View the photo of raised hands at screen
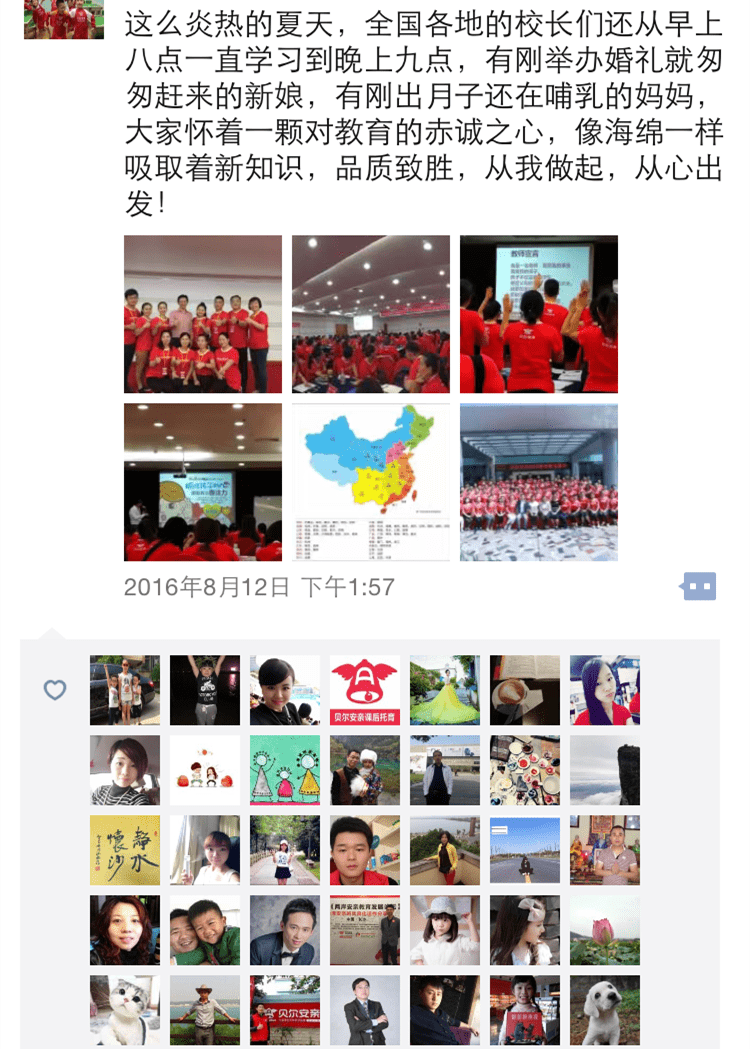750x1049 pixels. [539, 314]
